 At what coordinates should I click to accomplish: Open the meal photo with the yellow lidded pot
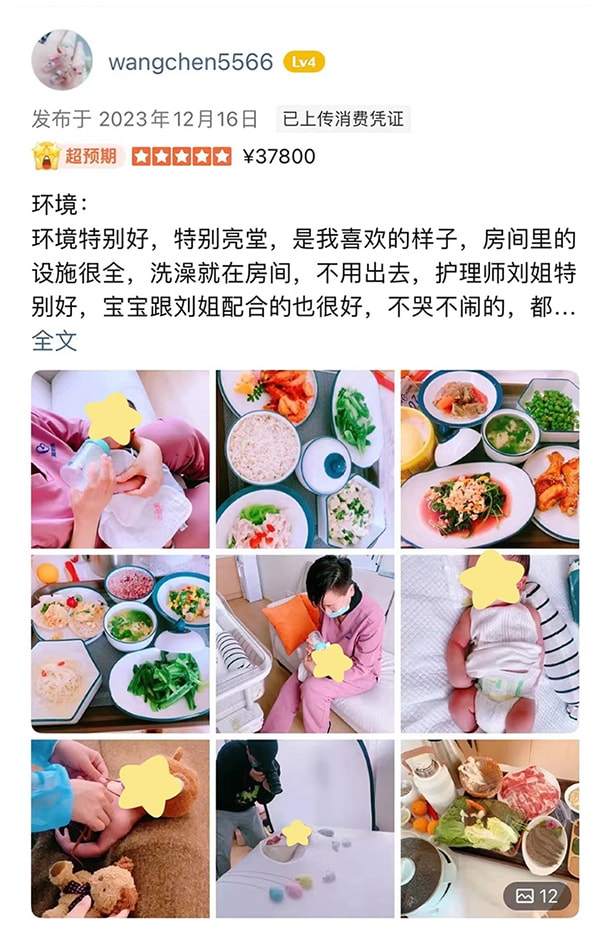pyautogui.click(x=489, y=458)
